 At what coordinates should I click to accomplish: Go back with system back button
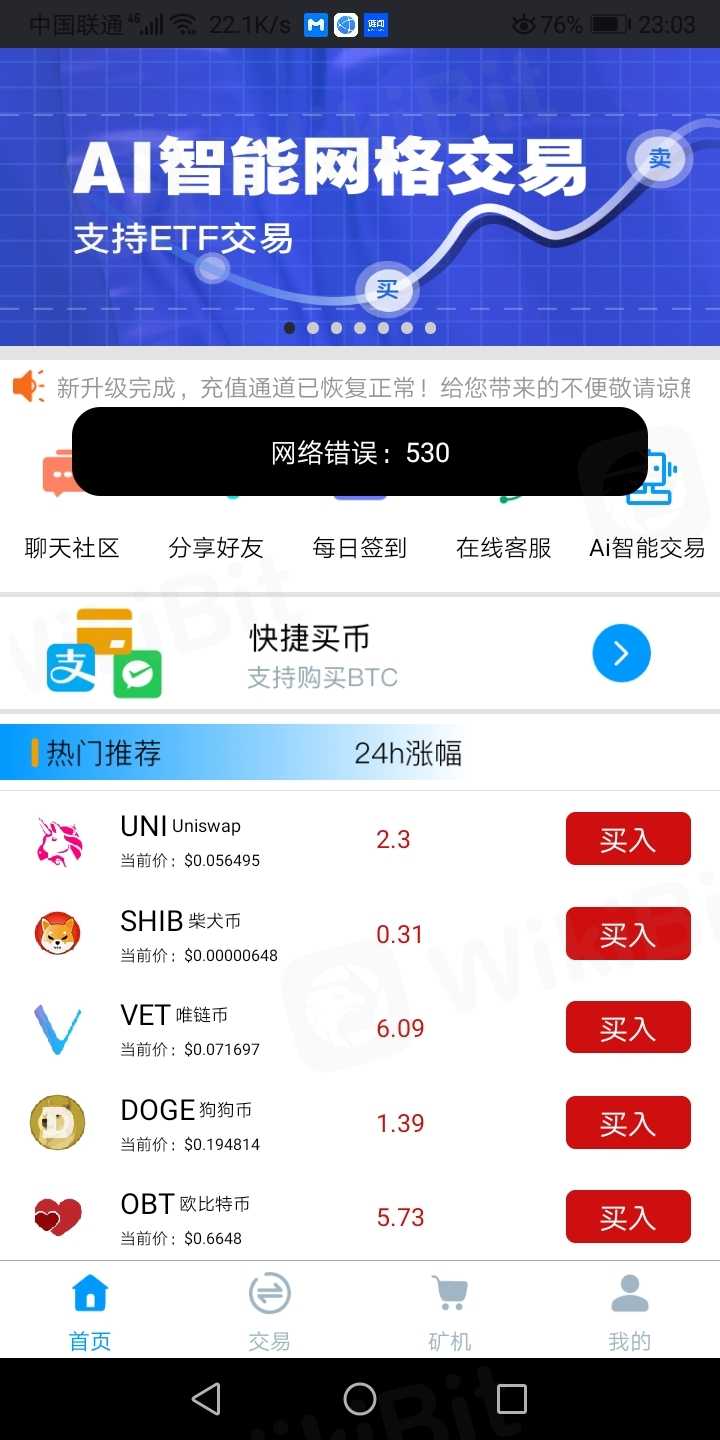coord(206,1399)
